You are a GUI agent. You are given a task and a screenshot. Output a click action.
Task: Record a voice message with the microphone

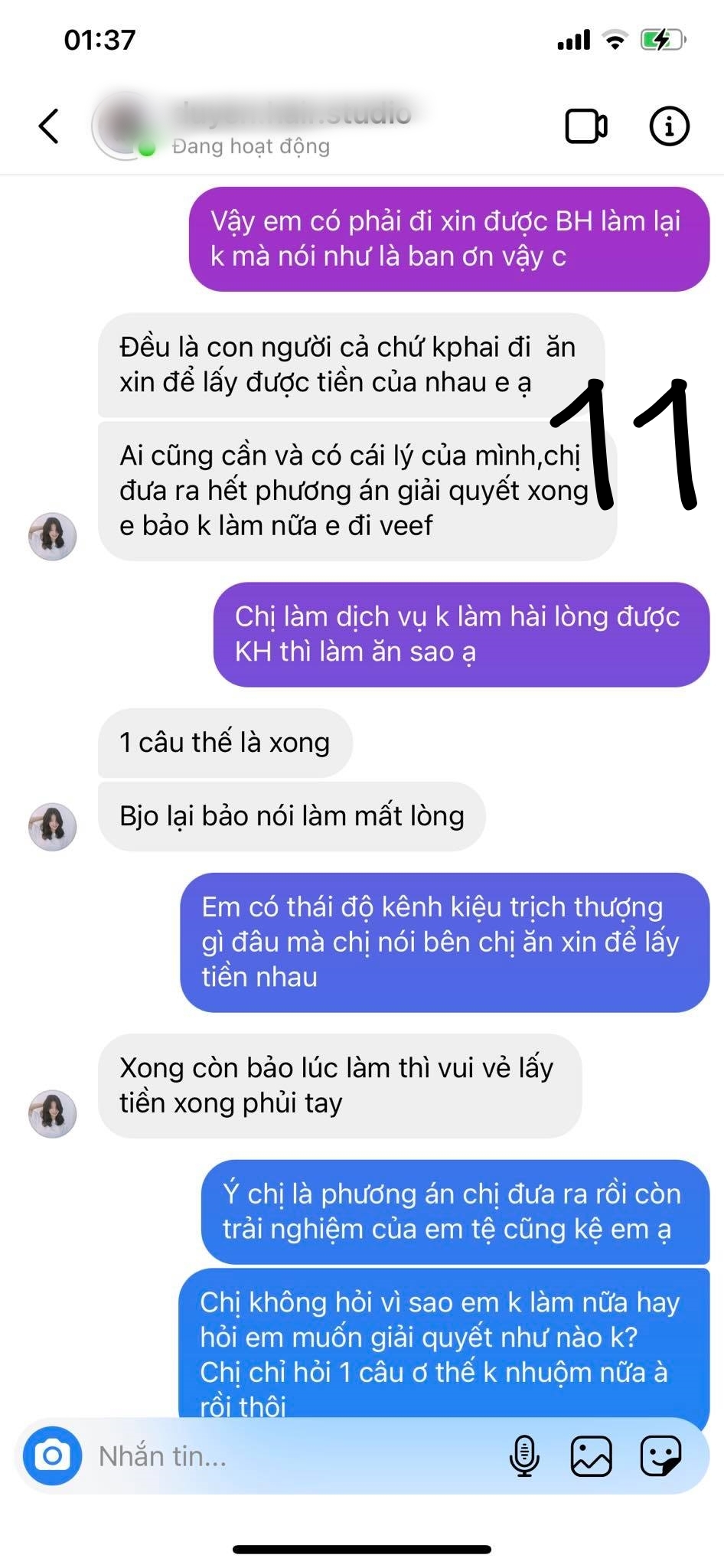click(x=524, y=1455)
